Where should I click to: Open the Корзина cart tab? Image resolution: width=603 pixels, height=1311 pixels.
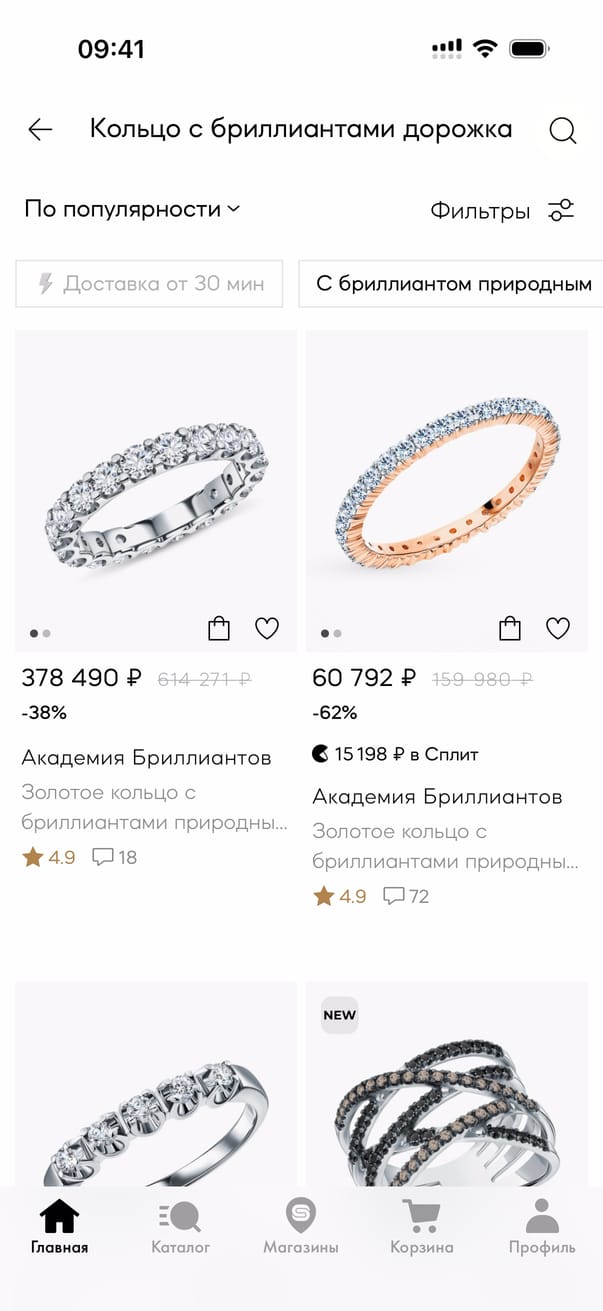pyautogui.click(x=422, y=1227)
